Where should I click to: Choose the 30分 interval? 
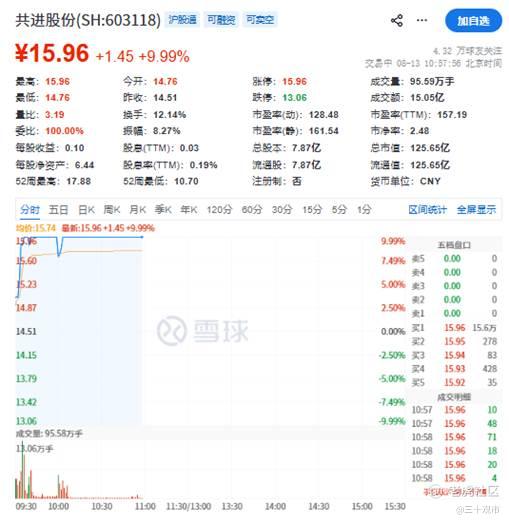click(x=282, y=210)
